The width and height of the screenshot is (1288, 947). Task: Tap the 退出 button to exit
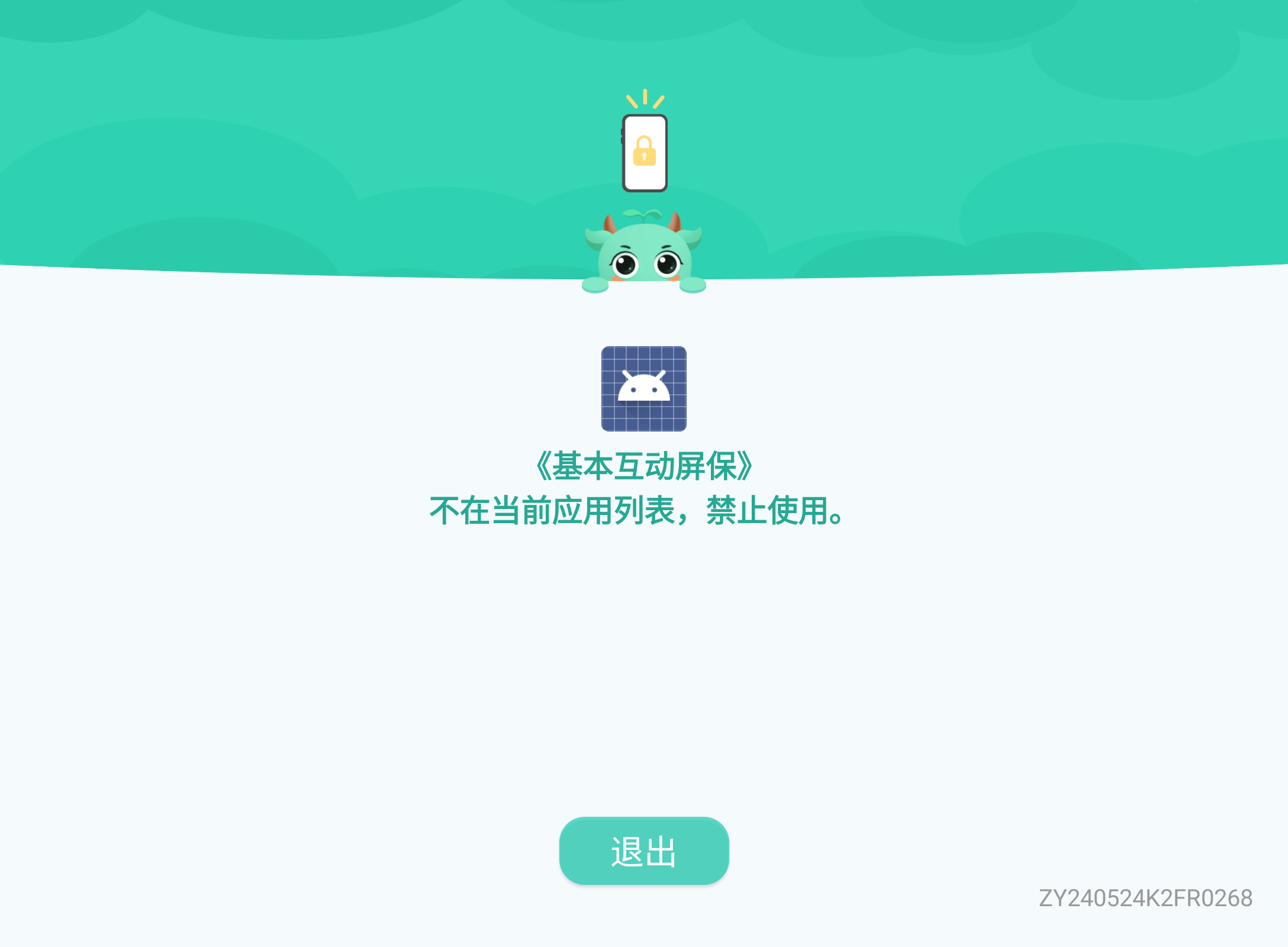644,851
